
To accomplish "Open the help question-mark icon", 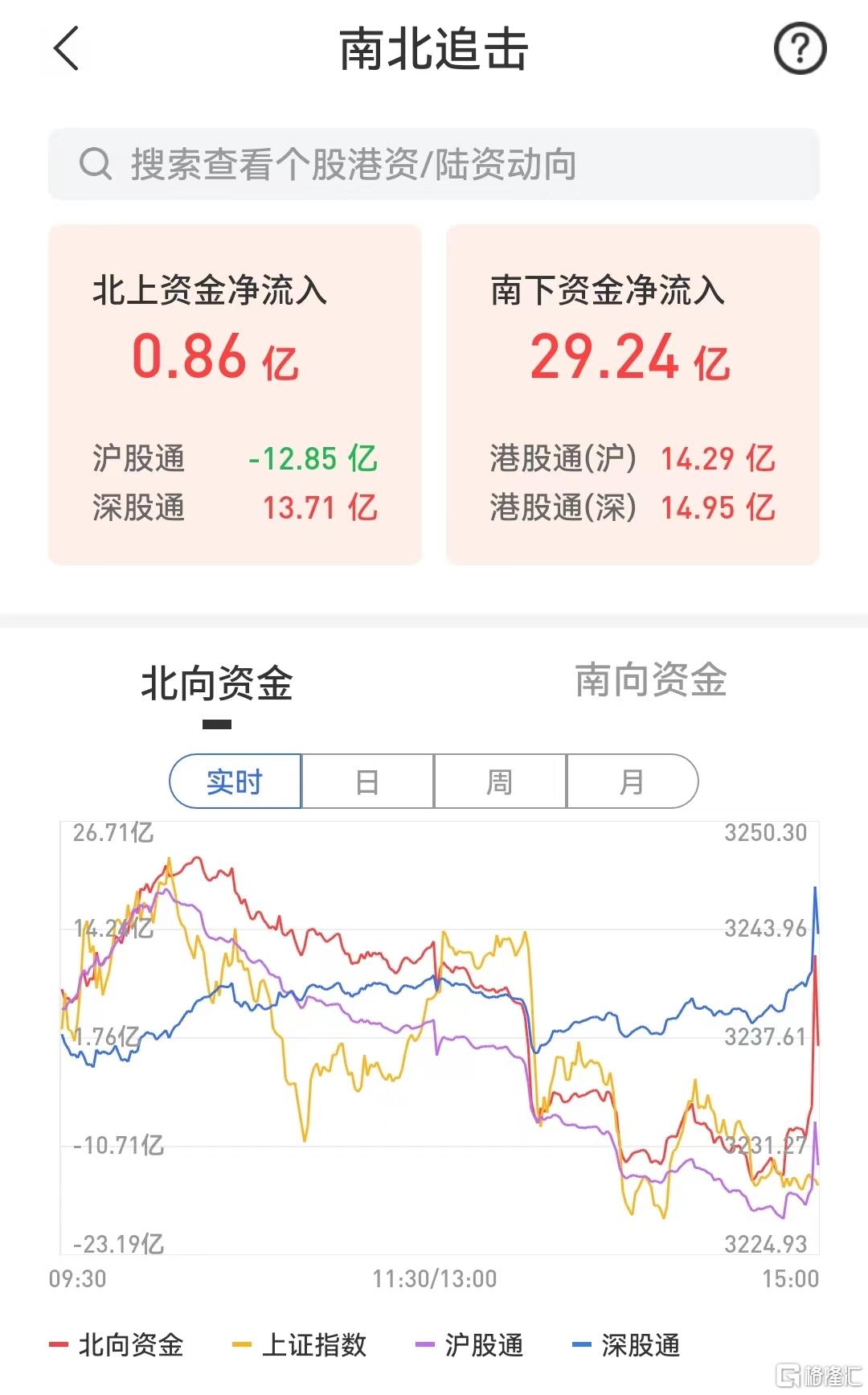I will point(800,49).
